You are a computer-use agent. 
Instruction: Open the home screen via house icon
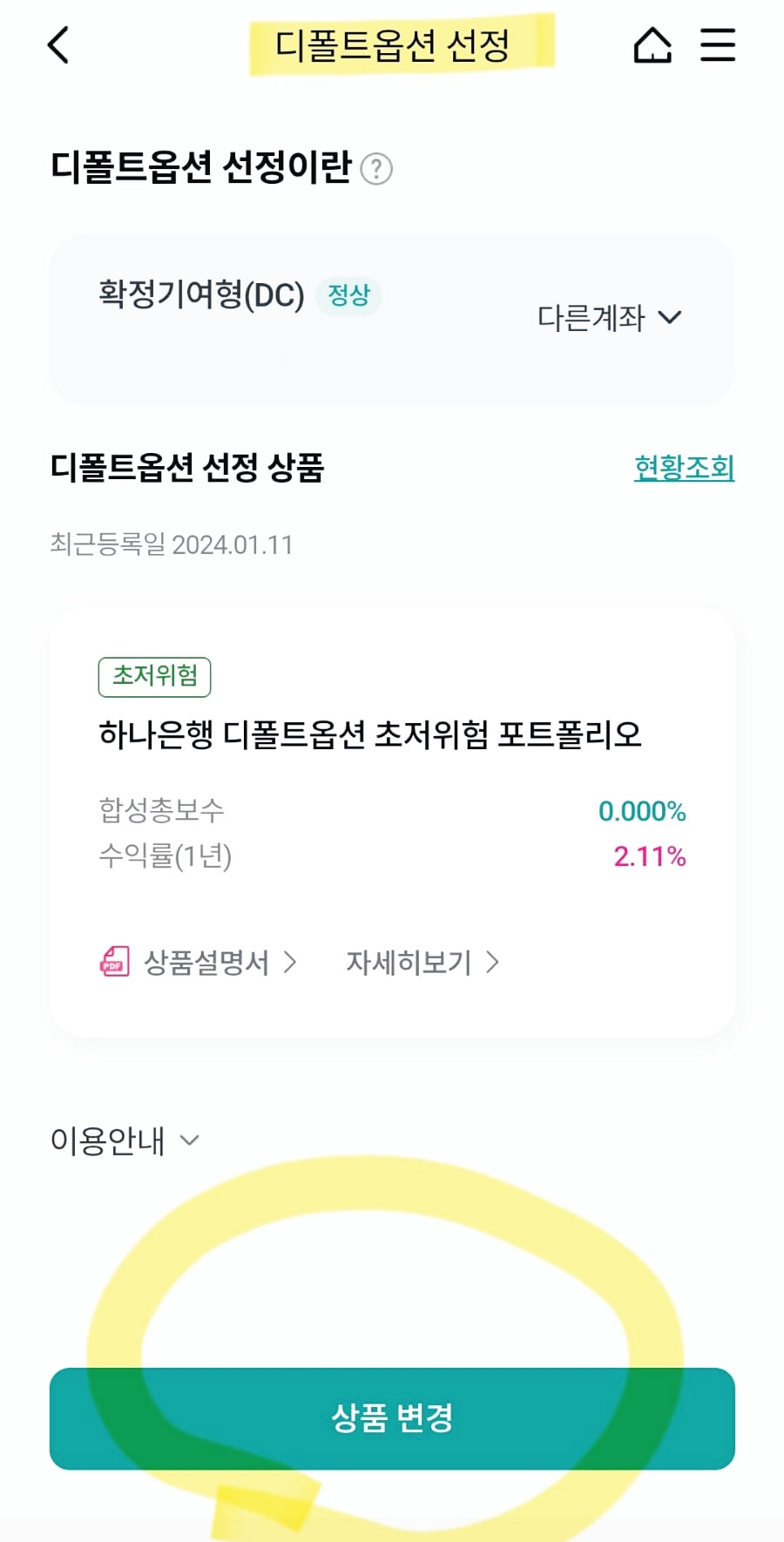tap(652, 45)
